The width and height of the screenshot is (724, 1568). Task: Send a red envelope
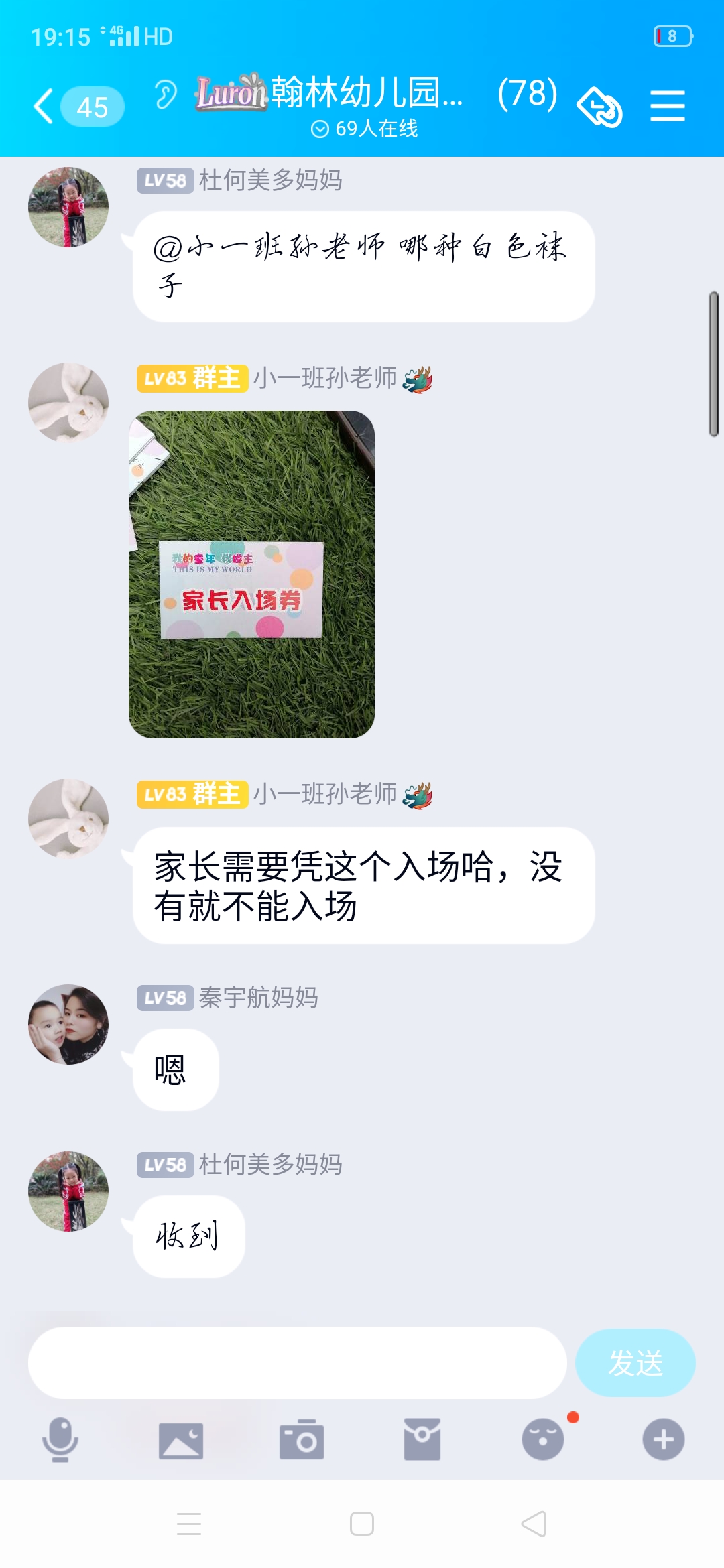coord(422,1439)
